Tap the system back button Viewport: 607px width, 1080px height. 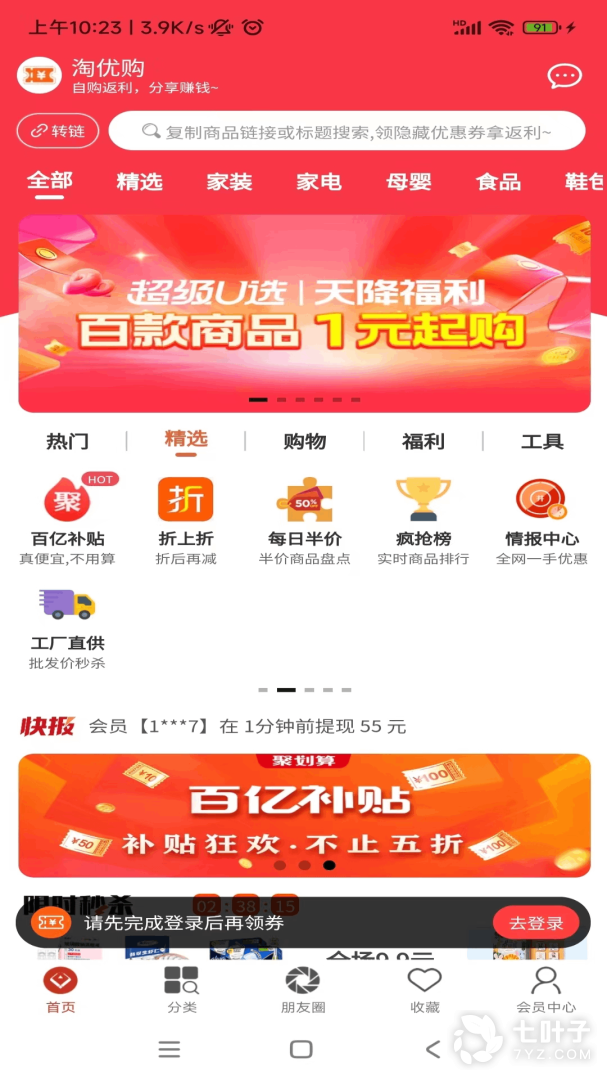(x=432, y=1049)
